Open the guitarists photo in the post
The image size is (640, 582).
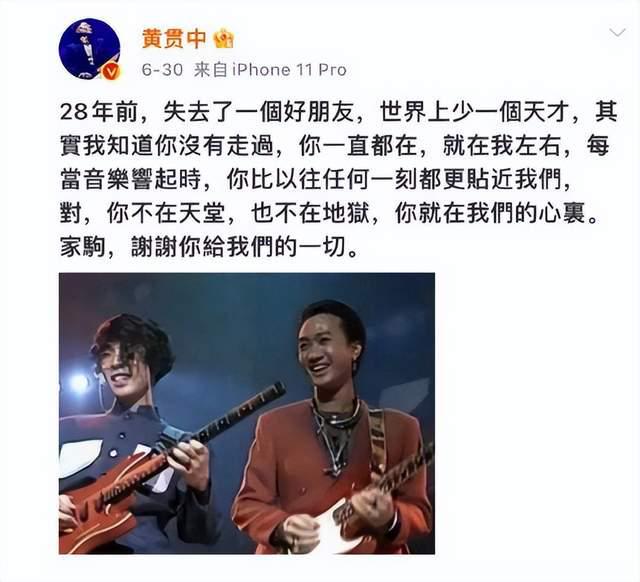coord(246,413)
